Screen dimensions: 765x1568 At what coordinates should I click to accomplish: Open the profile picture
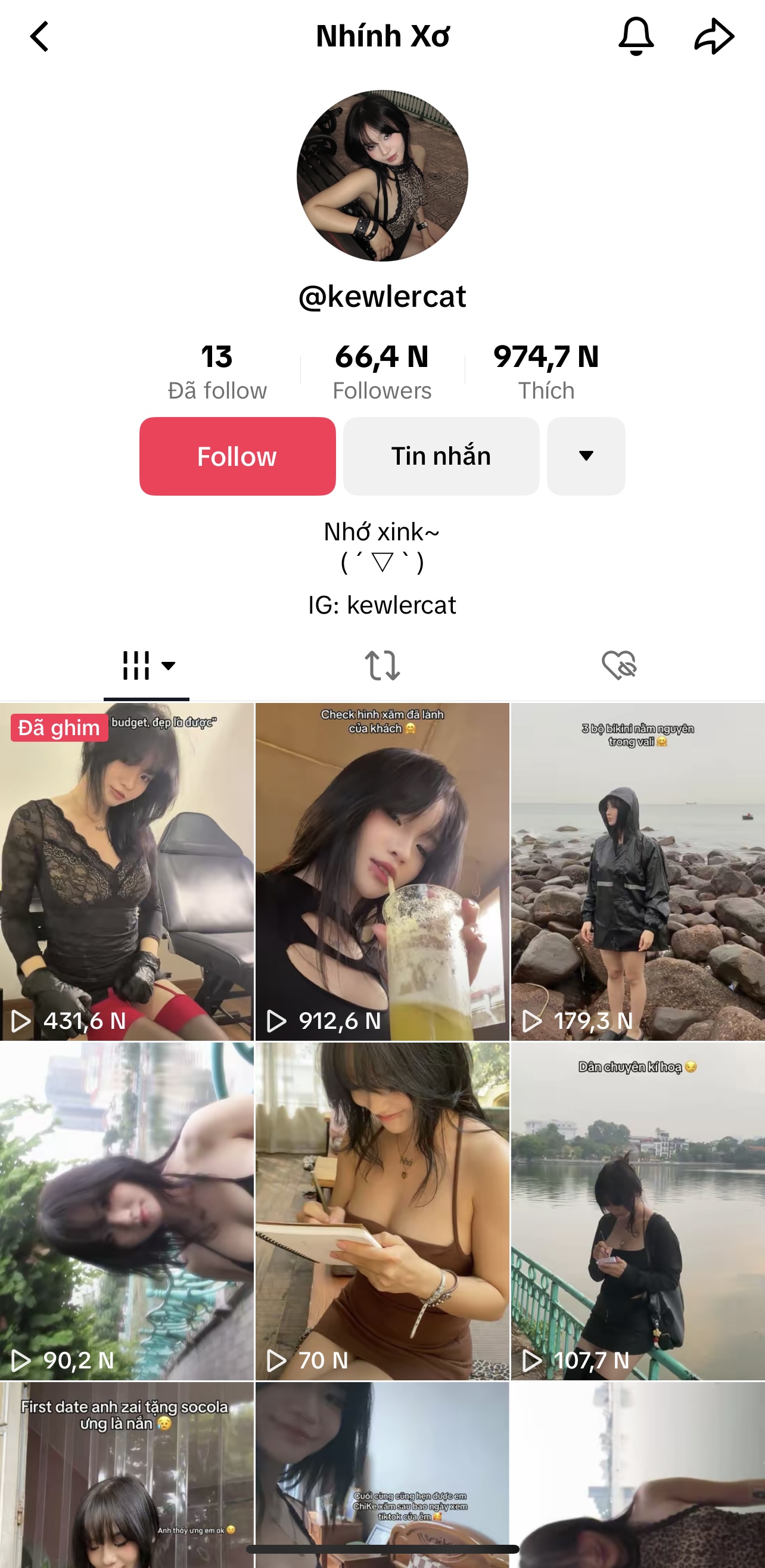(382, 176)
